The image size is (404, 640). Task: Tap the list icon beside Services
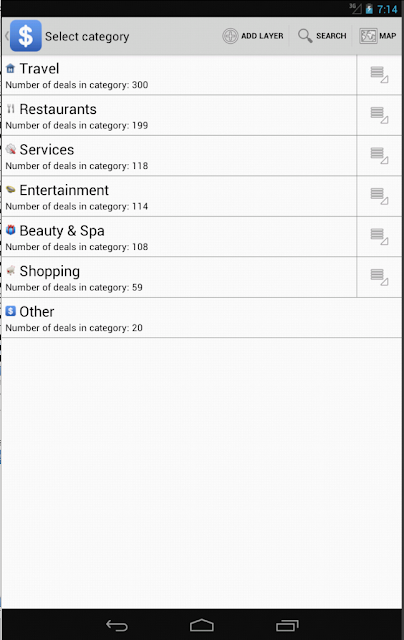[379, 156]
